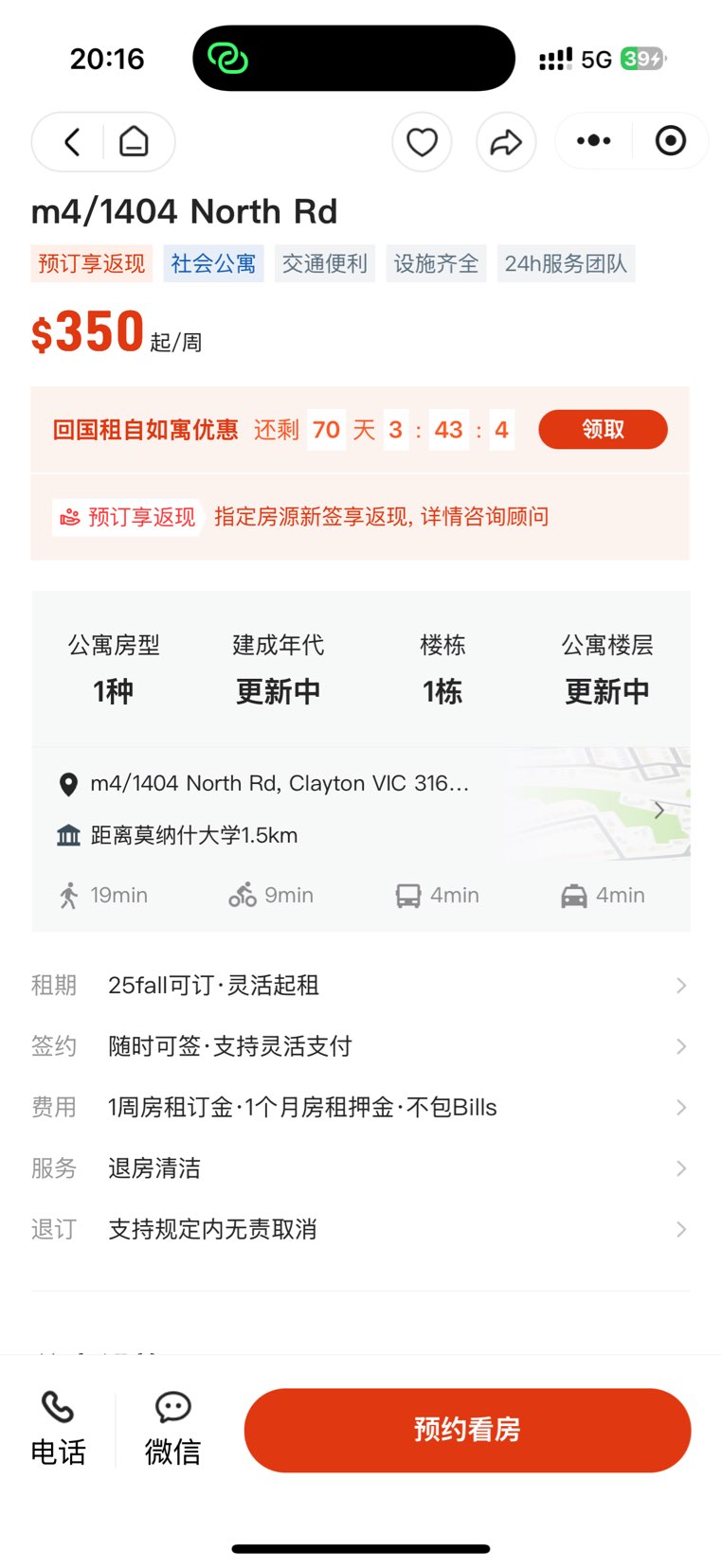Share this listing
722x1568 pixels.
(506, 142)
